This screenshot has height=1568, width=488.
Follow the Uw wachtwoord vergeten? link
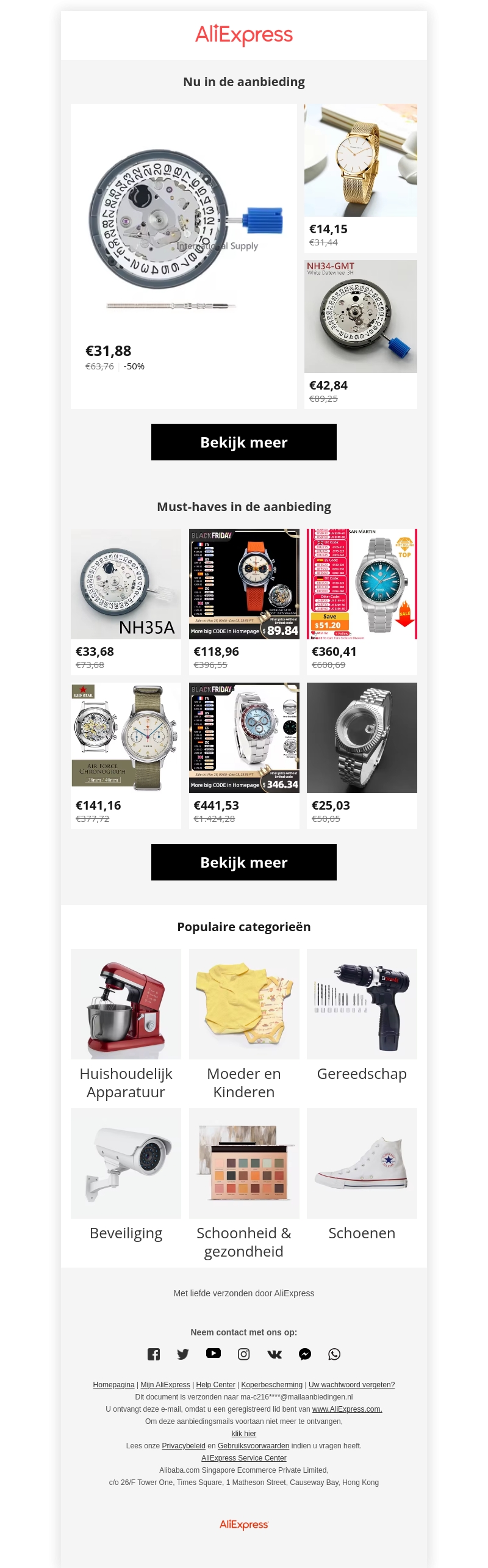351,1385
